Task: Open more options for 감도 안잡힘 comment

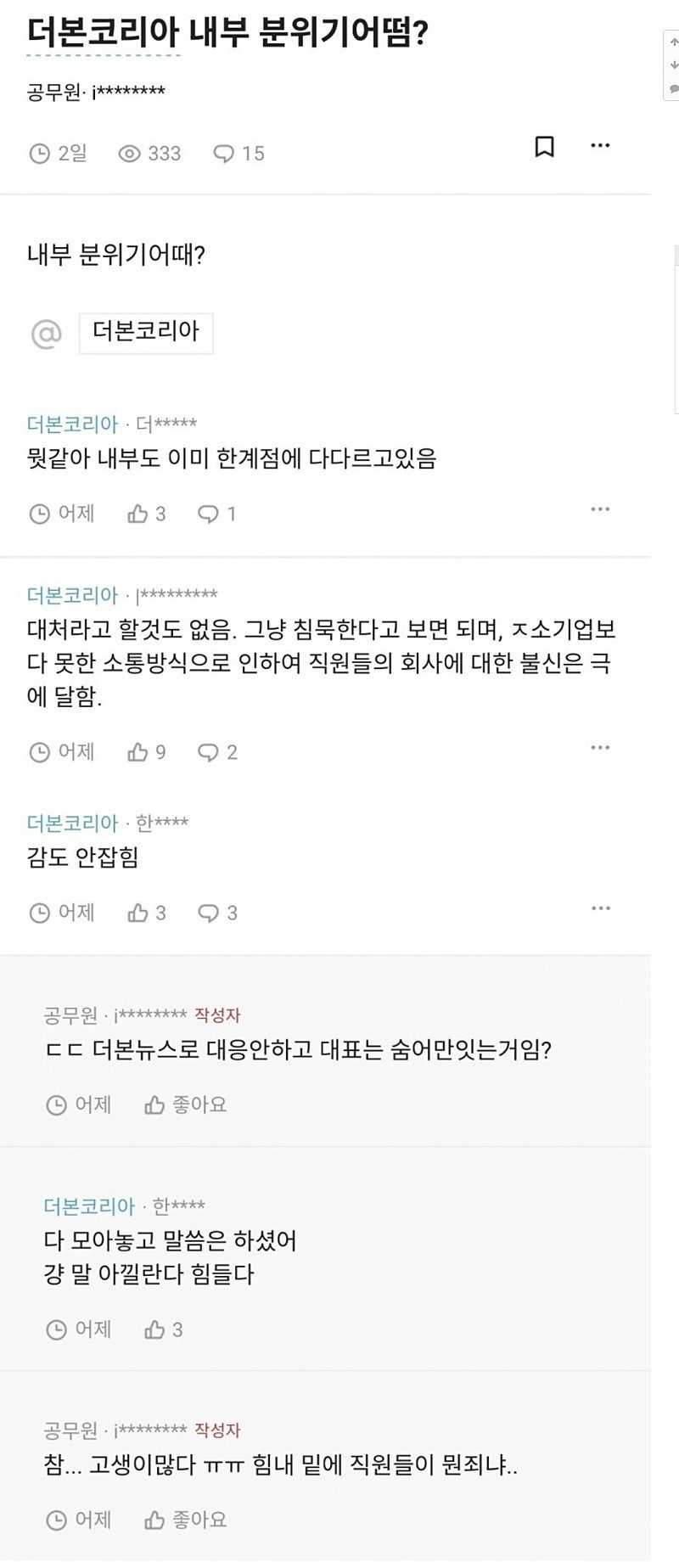Action: 600,908
